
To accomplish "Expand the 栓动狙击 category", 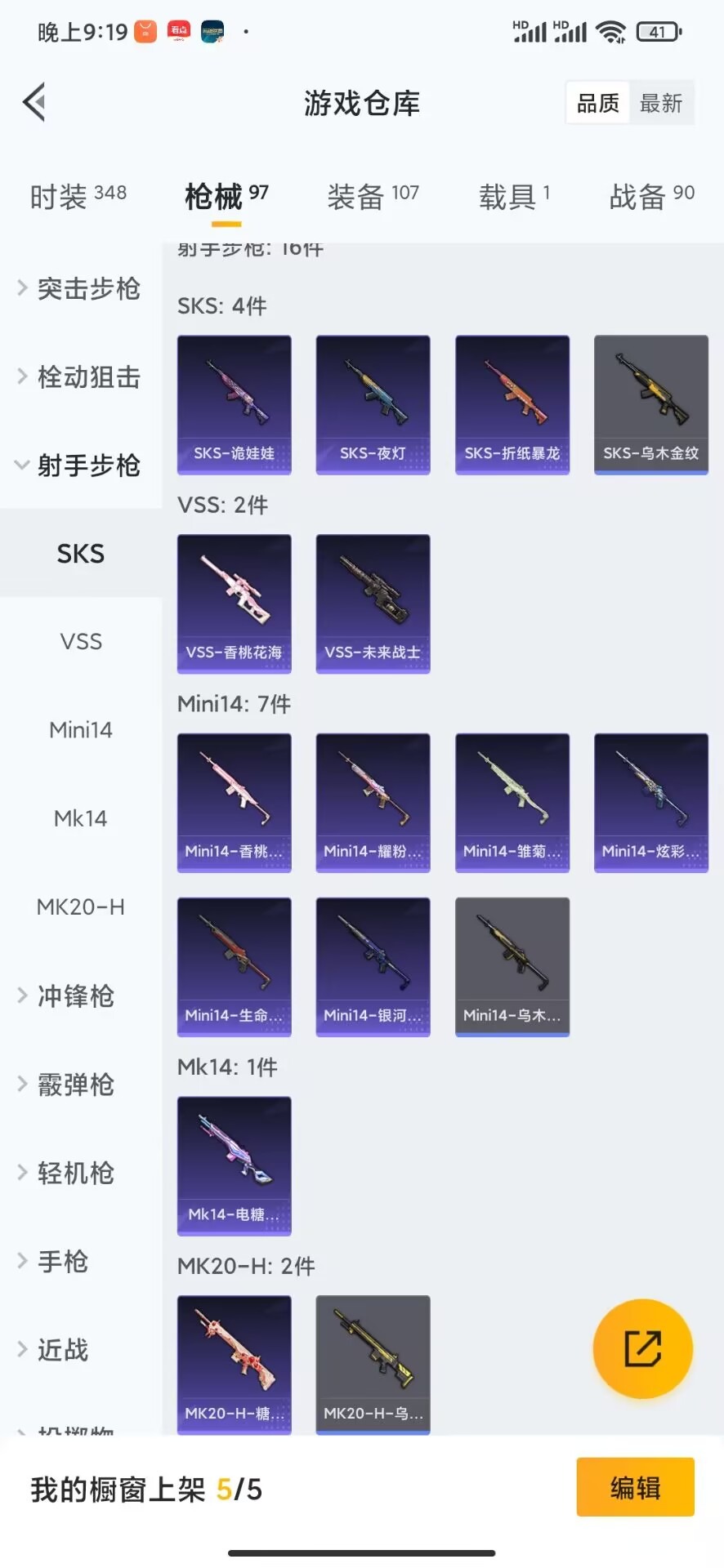I will click(80, 376).
